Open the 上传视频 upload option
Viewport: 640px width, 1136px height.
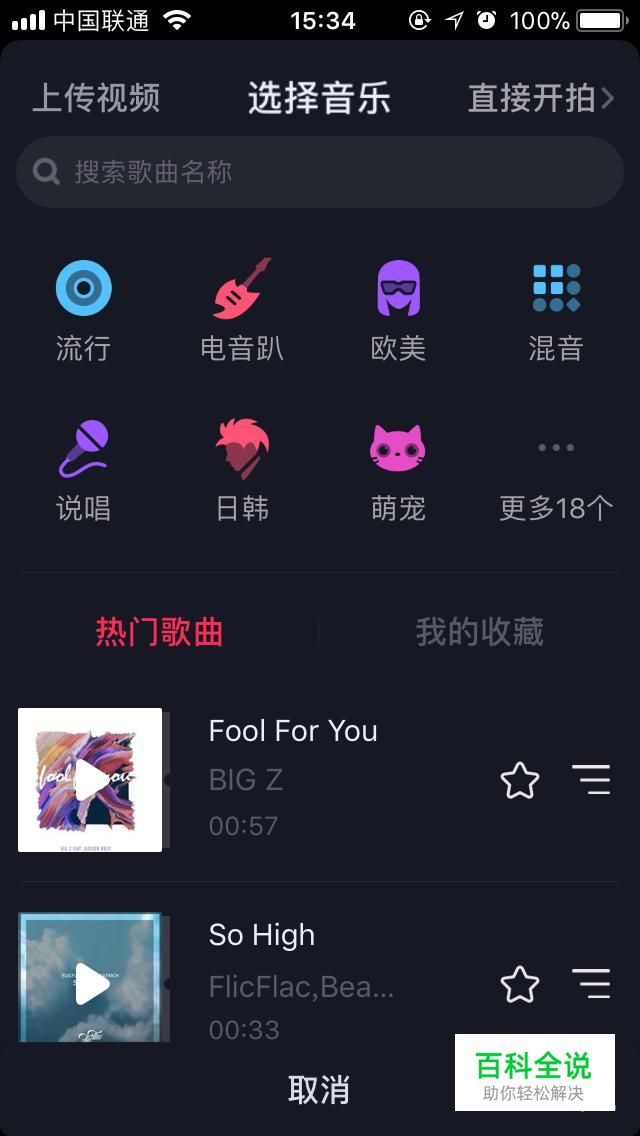pyautogui.click(x=96, y=98)
